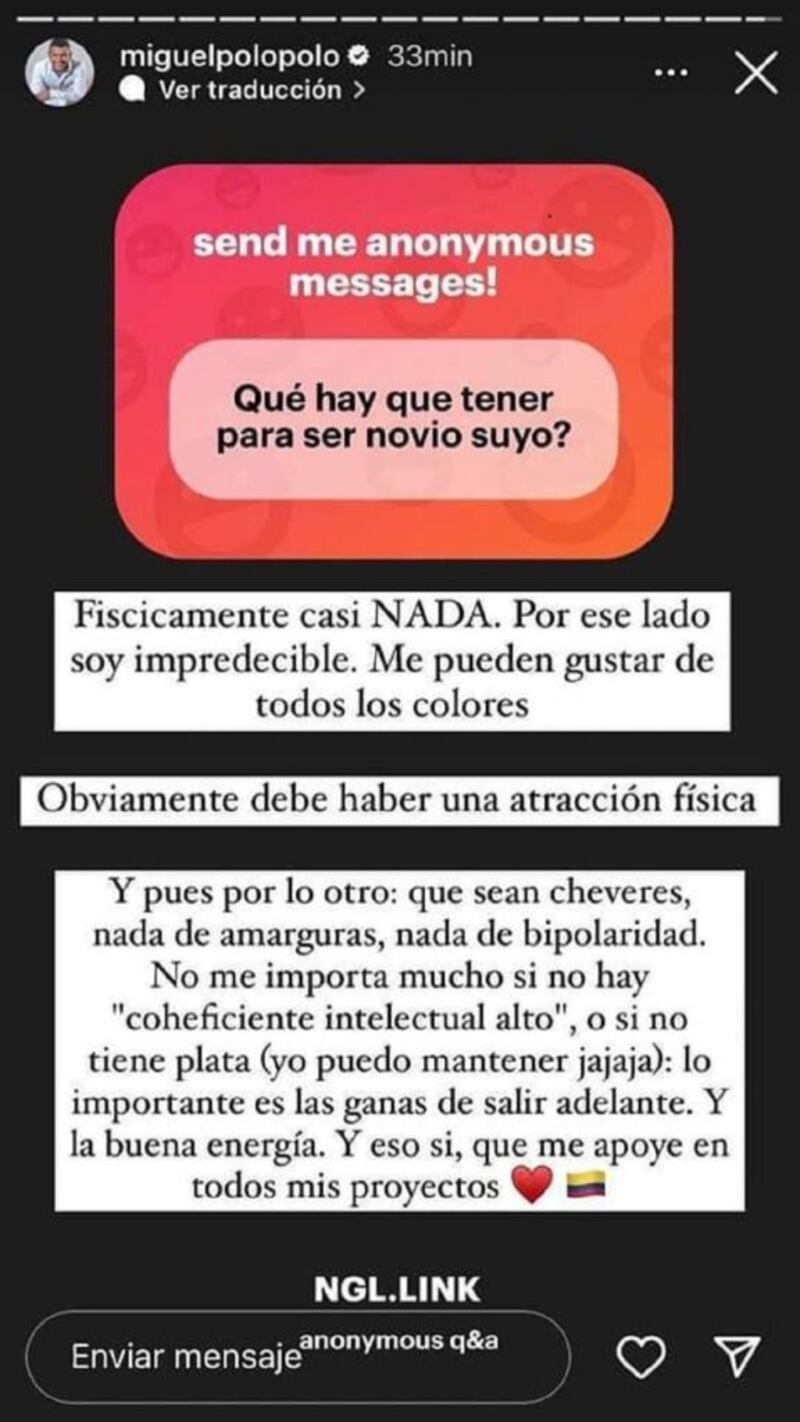Open the miguelpolopolo username
The image size is (800, 1422).
point(228,57)
